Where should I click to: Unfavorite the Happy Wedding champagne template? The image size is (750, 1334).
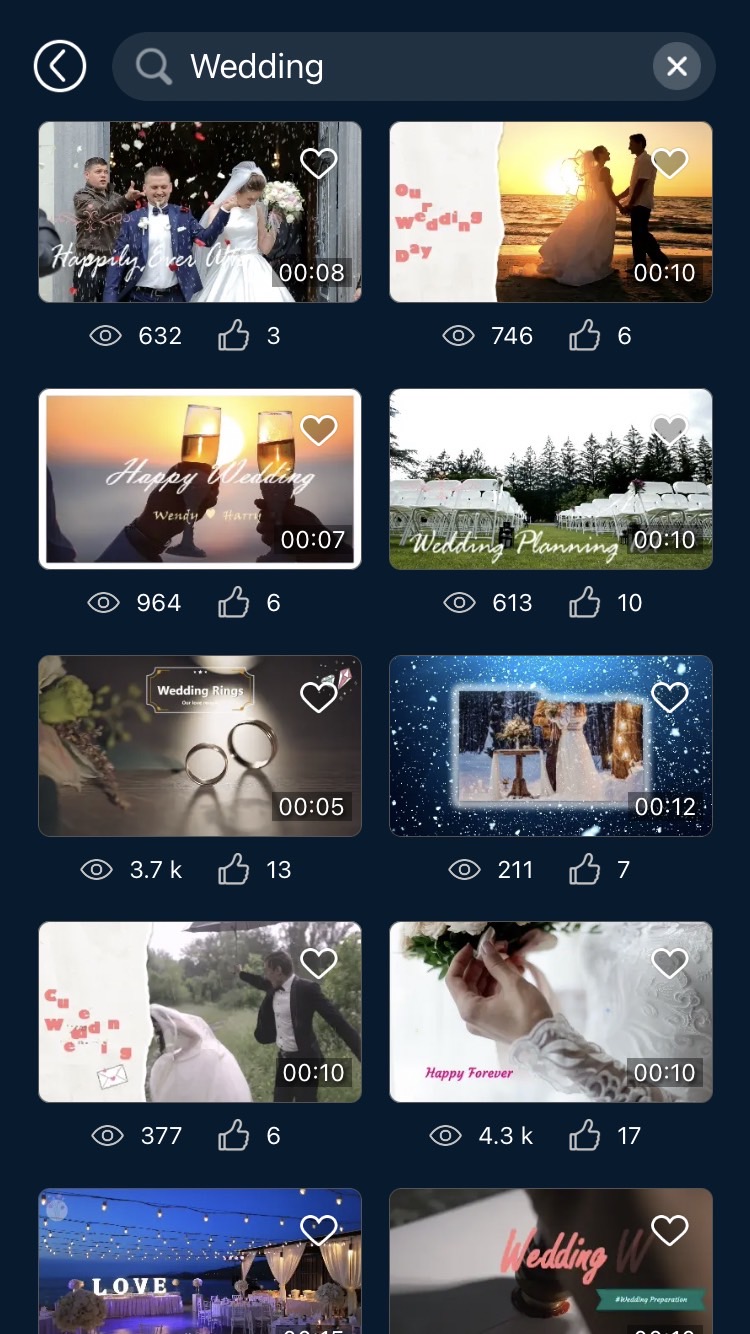coord(318,429)
